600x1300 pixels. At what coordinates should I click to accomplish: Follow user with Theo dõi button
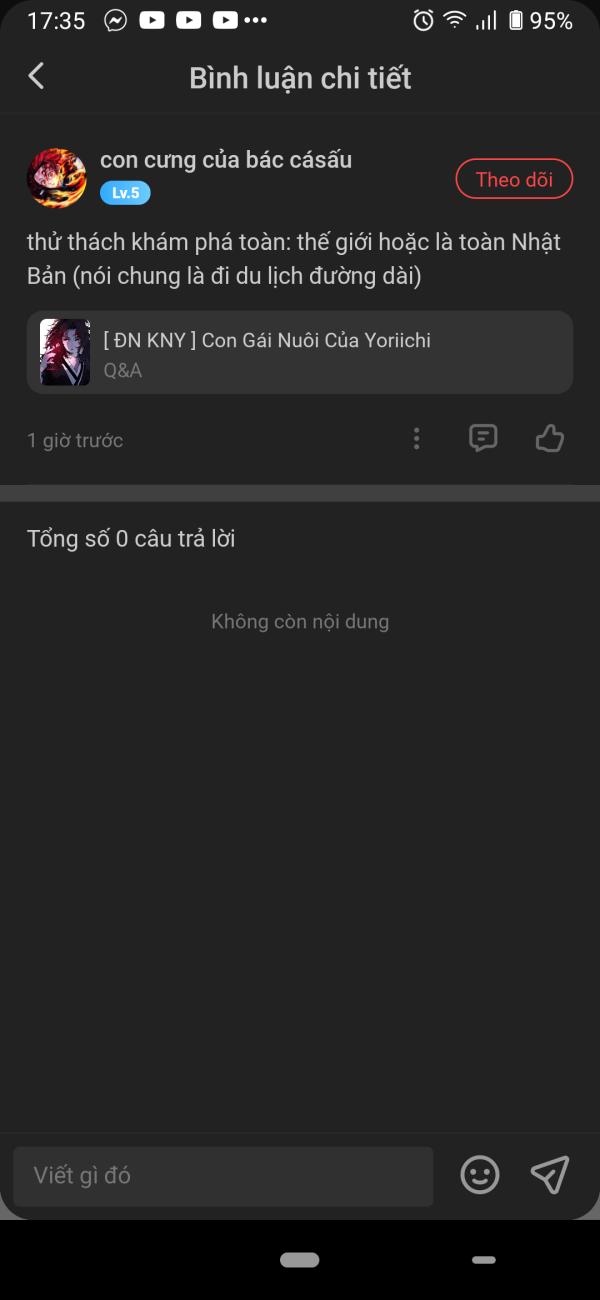(x=514, y=180)
